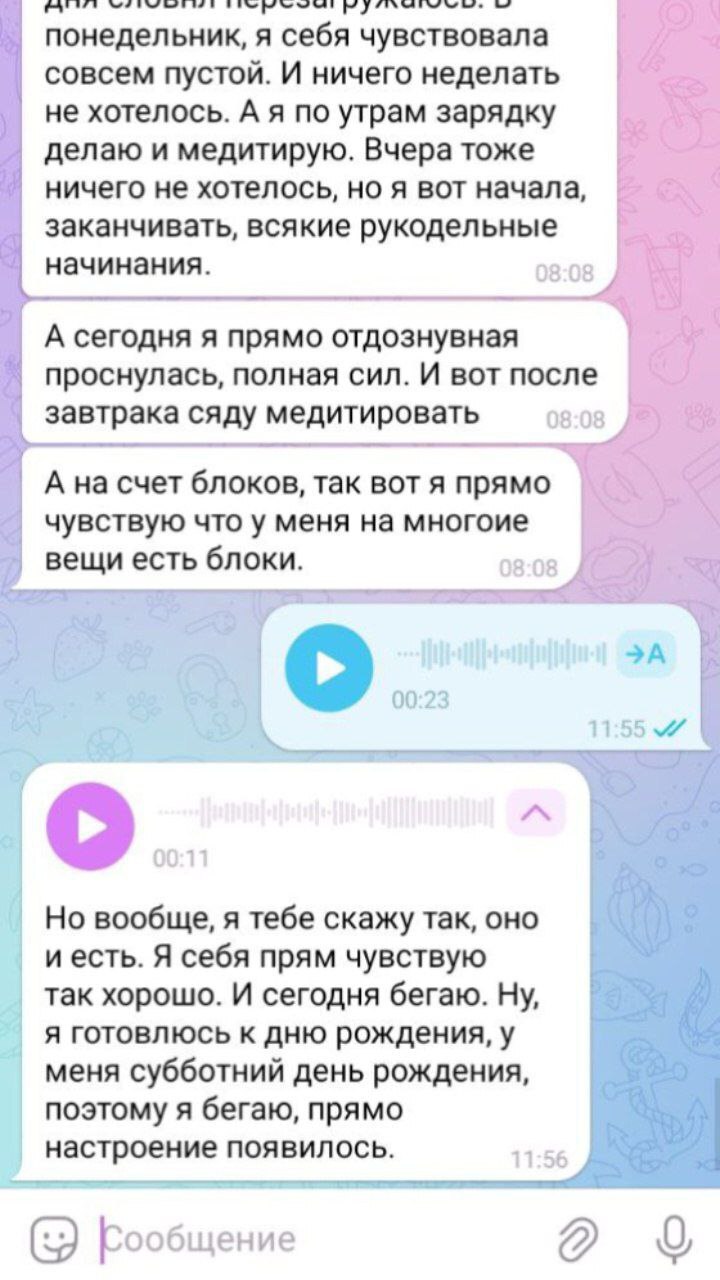Image resolution: width=720 pixels, height=1280 pixels.
Task: Tap the microphone to record voice message
Action: pos(673,1240)
